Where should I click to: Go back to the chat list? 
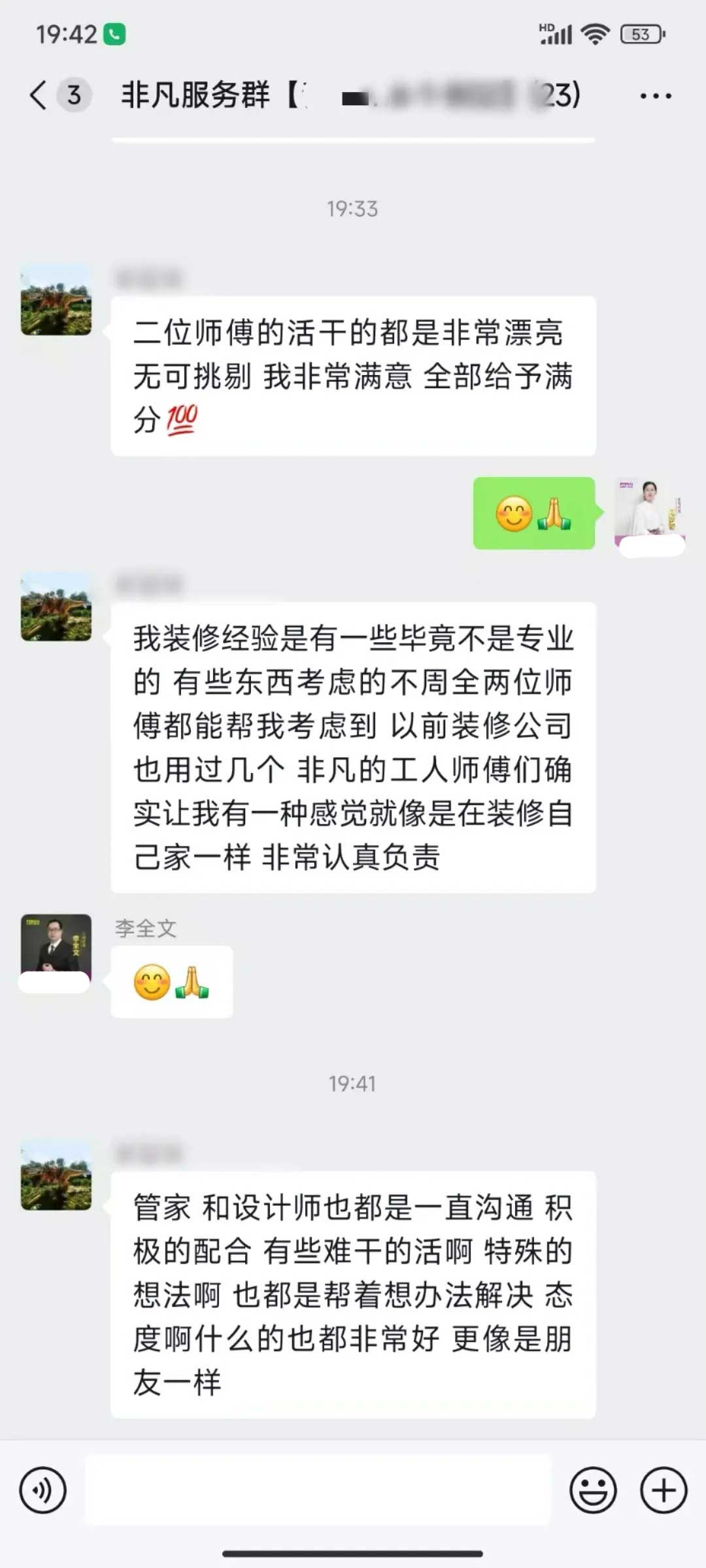click(x=39, y=95)
